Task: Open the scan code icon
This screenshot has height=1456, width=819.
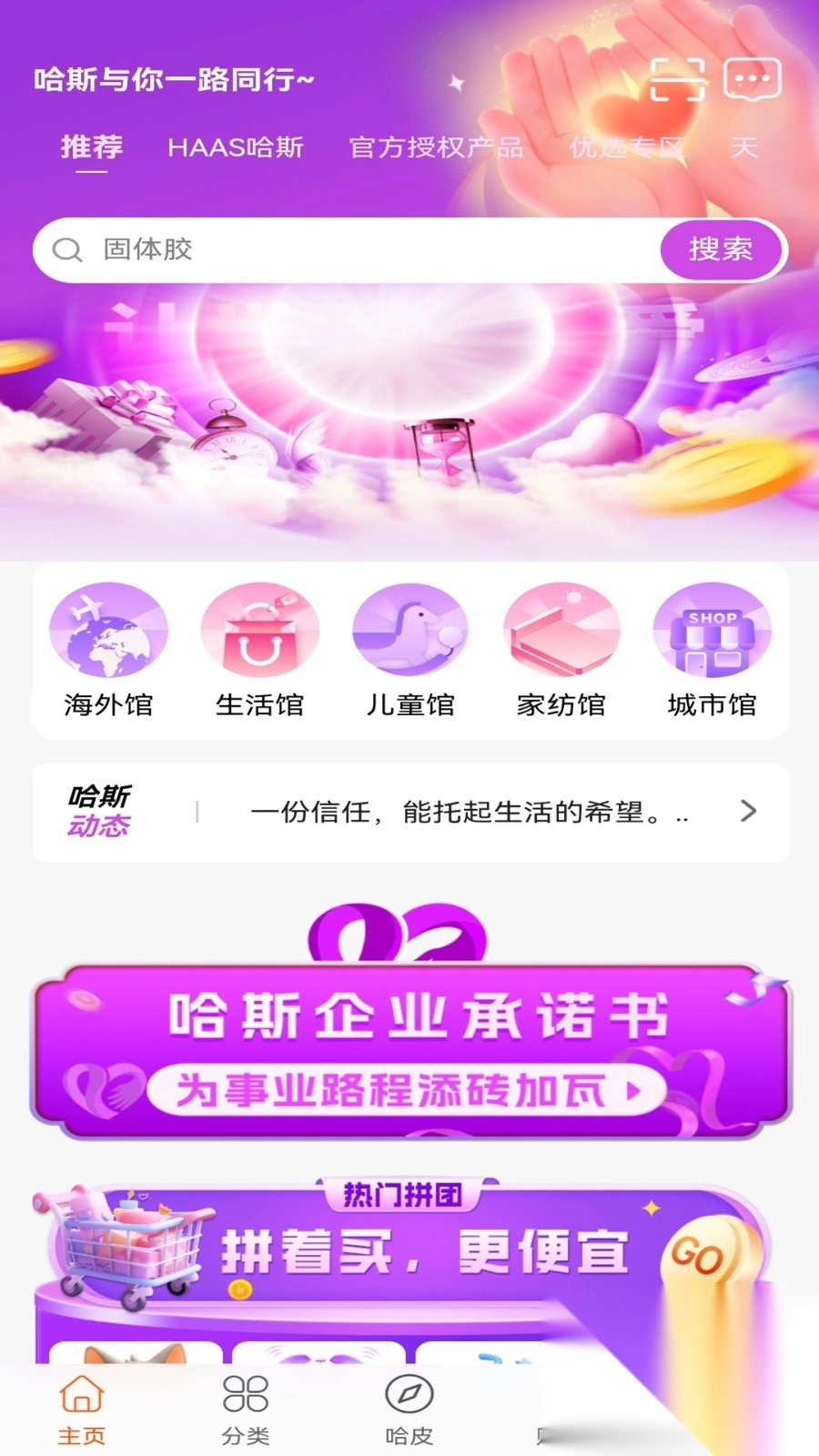Action: (x=678, y=79)
